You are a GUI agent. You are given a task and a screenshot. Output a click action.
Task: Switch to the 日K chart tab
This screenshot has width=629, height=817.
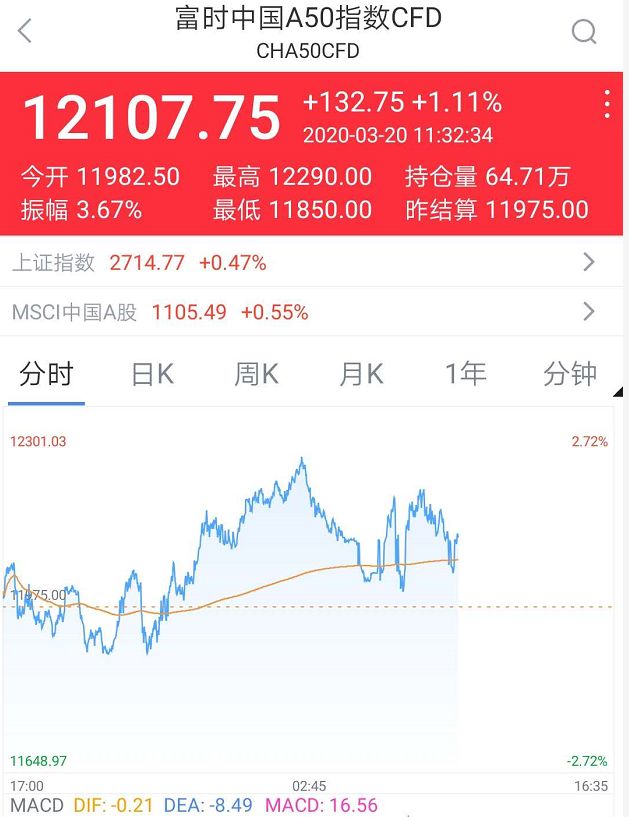(x=152, y=374)
